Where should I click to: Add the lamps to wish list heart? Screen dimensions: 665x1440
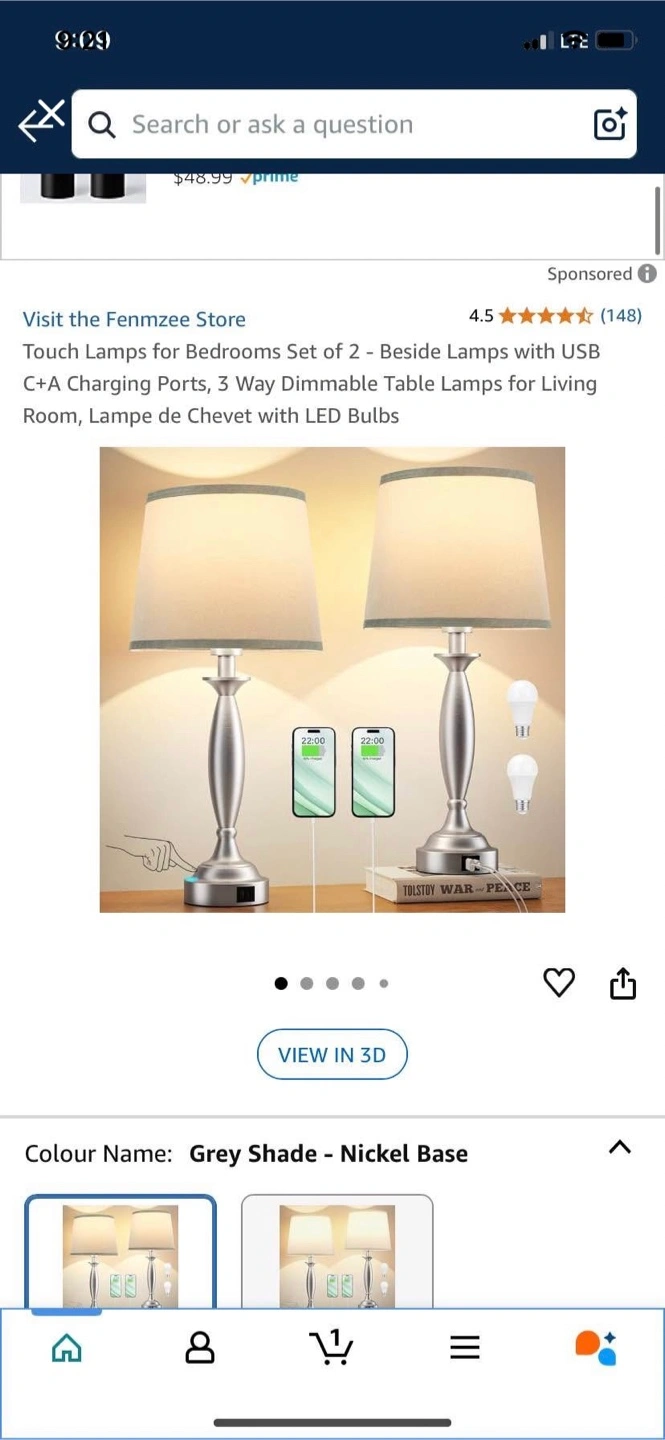point(559,983)
